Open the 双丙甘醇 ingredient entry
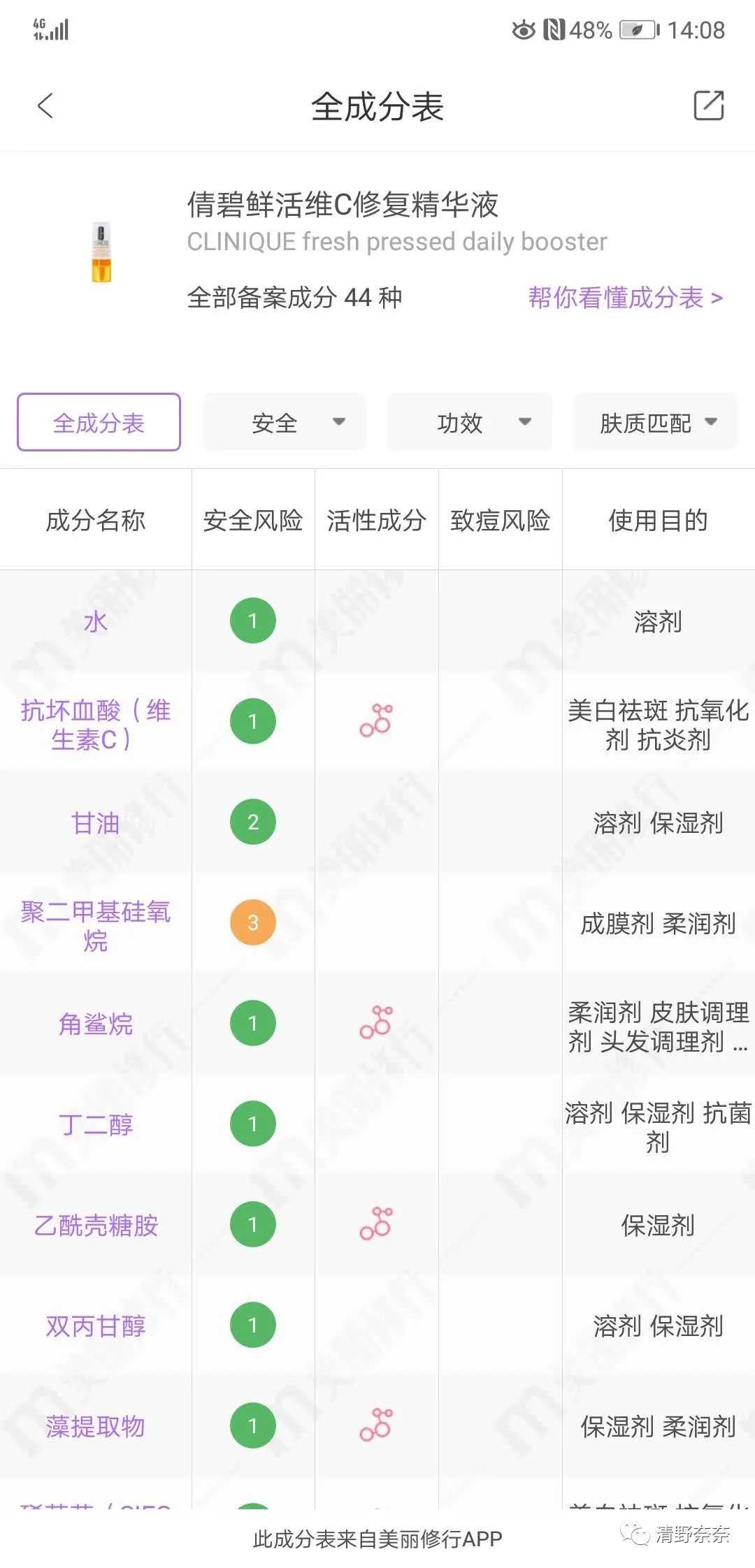 click(x=96, y=1326)
